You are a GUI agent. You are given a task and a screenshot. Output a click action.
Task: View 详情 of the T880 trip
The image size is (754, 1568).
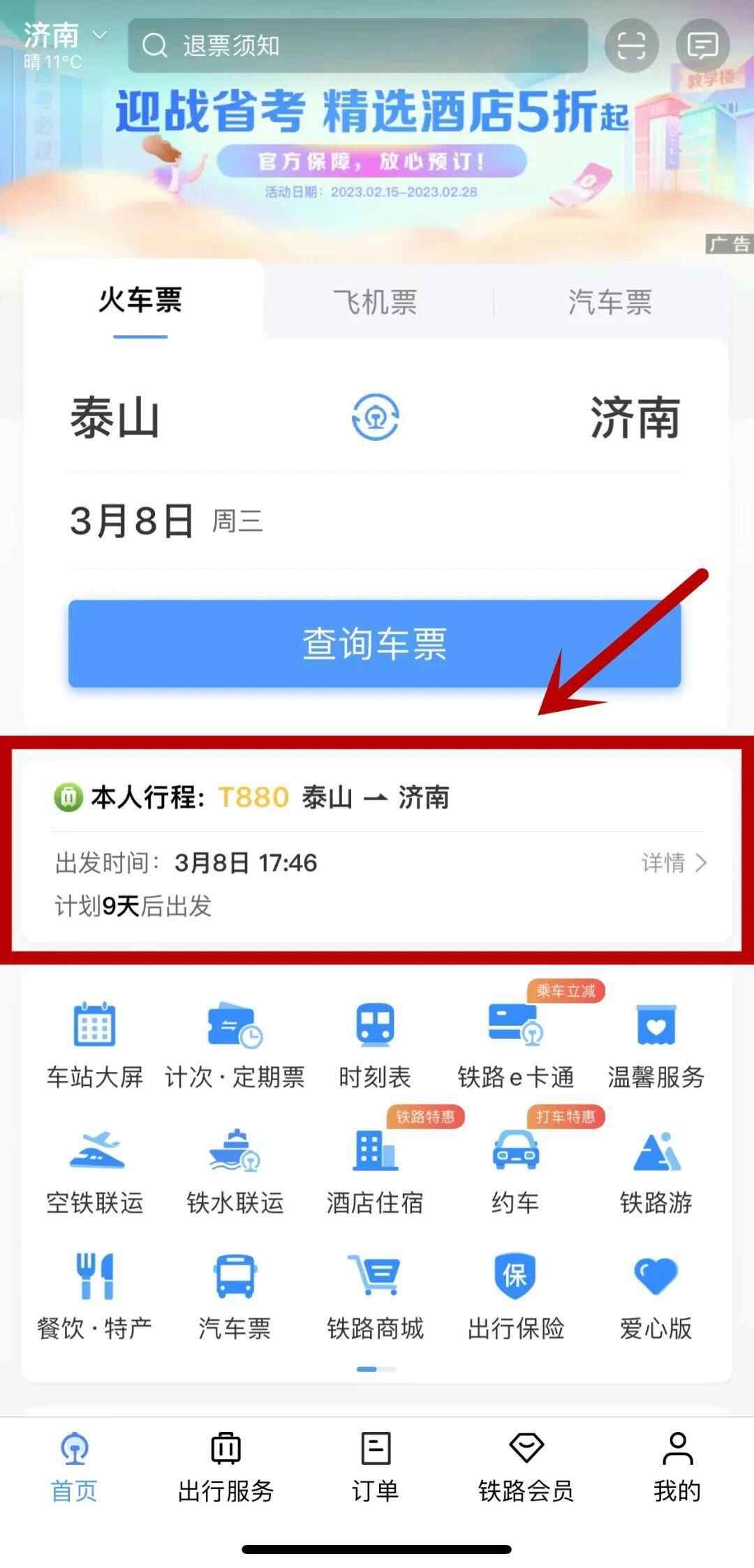(x=674, y=863)
